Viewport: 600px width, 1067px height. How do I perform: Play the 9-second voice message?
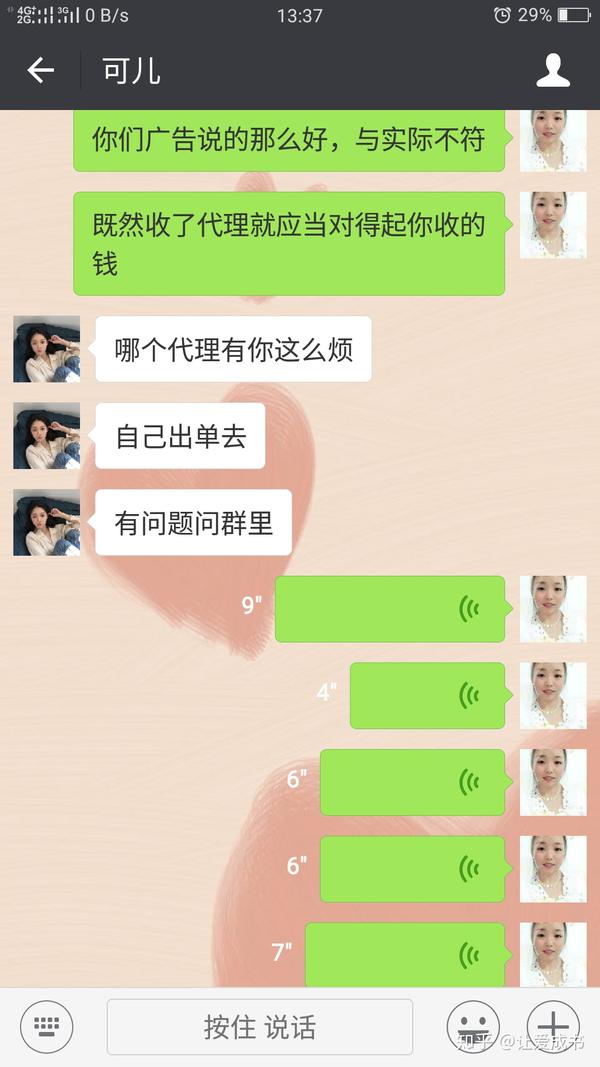click(x=390, y=609)
